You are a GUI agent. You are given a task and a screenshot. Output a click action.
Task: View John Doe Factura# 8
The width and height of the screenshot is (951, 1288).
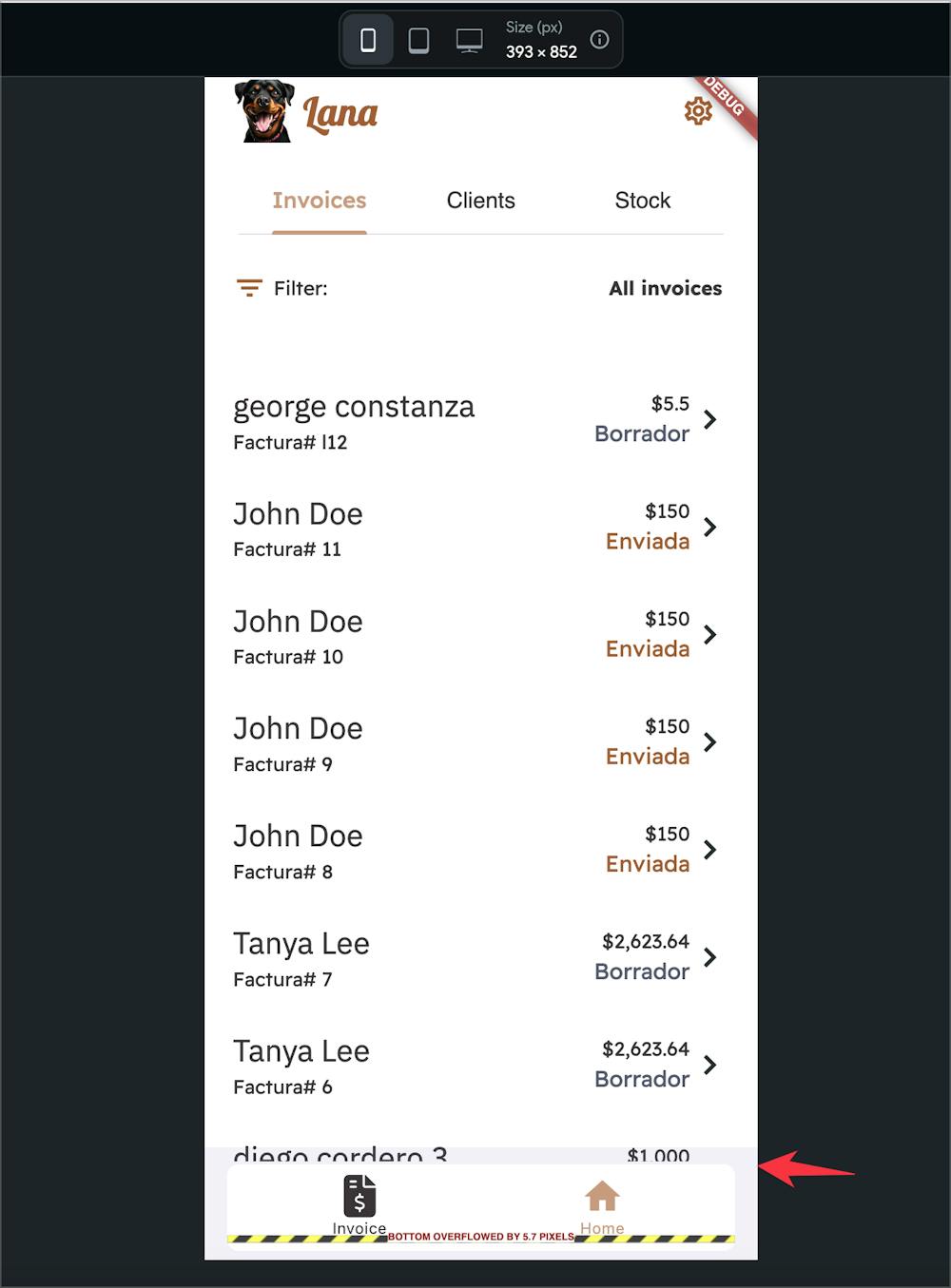coord(475,850)
